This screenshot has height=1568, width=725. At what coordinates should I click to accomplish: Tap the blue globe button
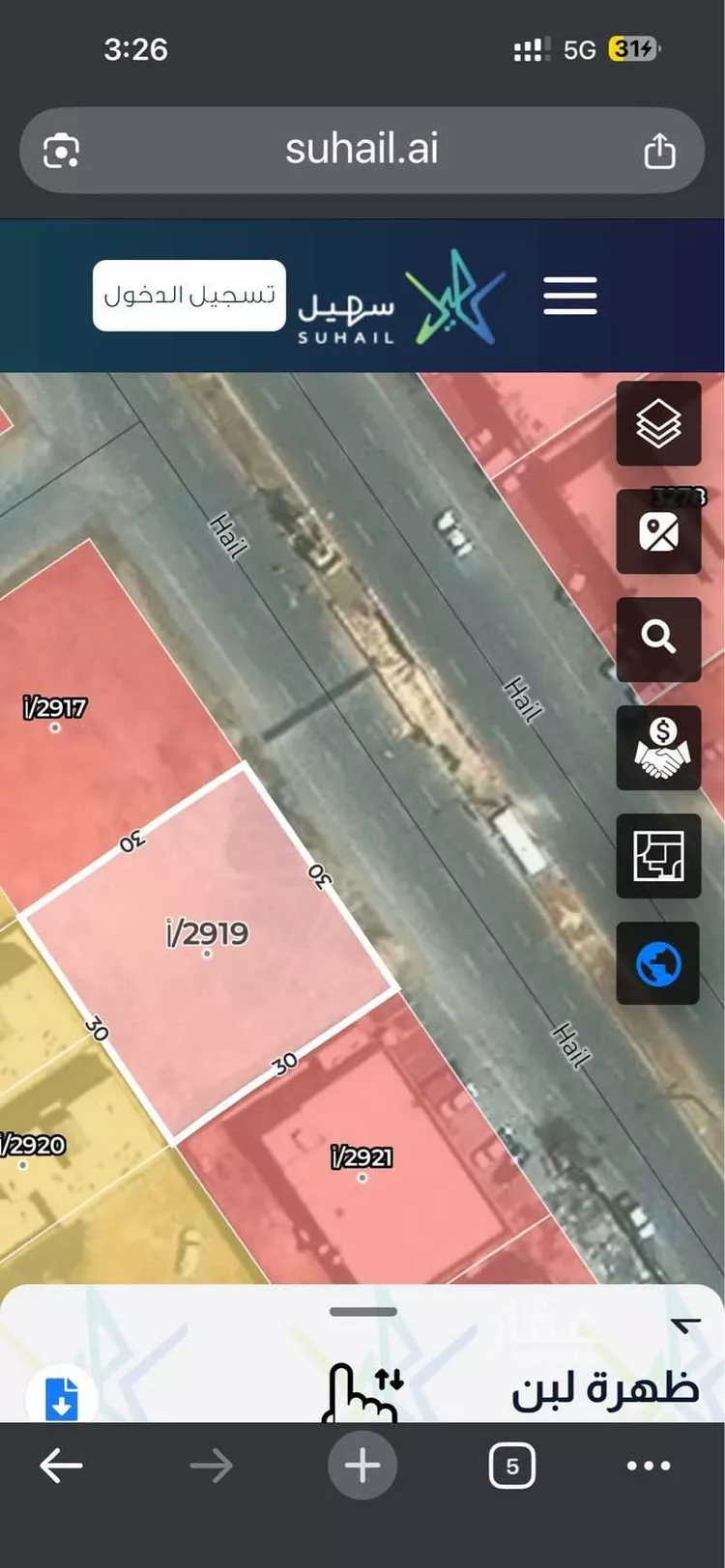tap(658, 963)
